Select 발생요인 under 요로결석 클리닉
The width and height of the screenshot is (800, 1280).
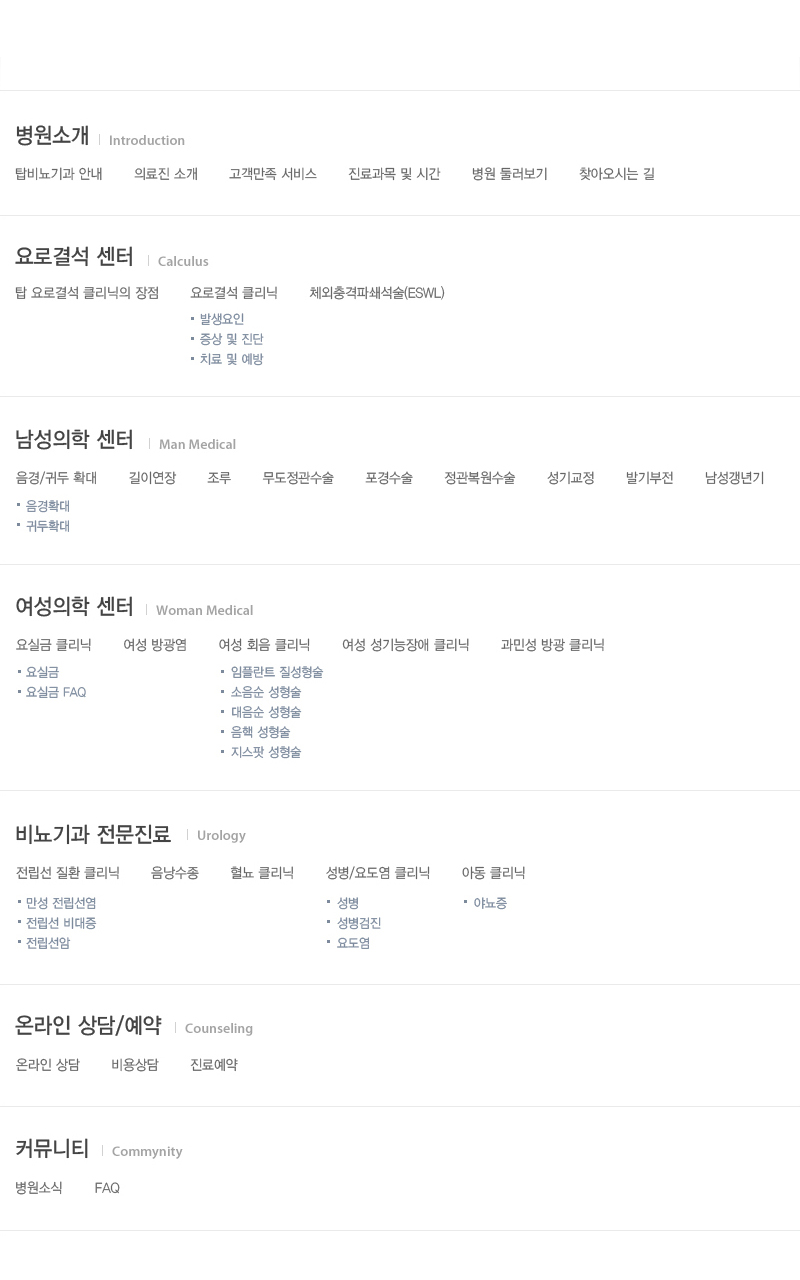coord(222,319)
